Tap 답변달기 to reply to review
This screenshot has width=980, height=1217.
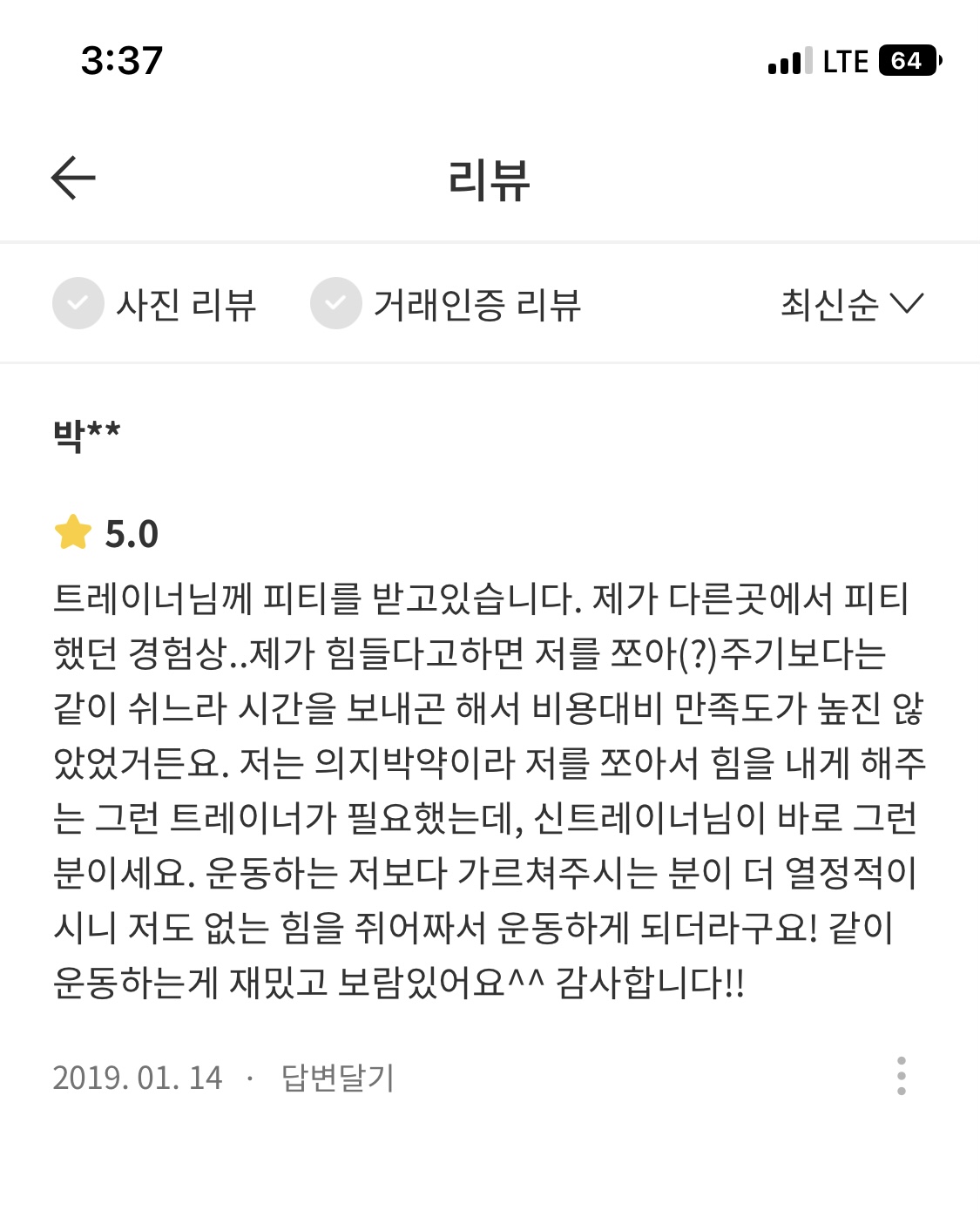pos(338,1078)
